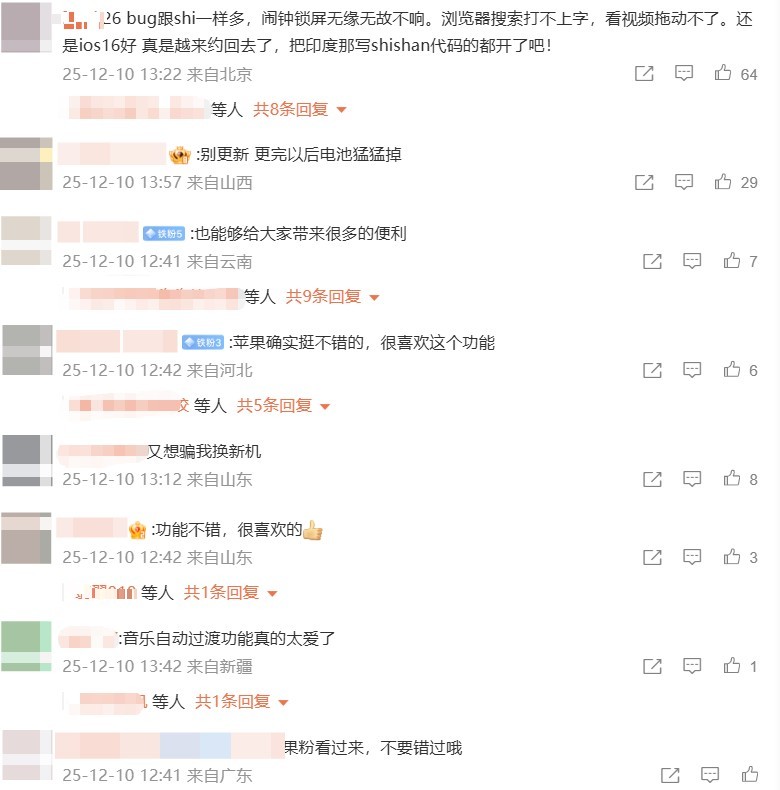Like the comment about ios16好
This screenshot has width=780, height=790.
click(723, 73)
